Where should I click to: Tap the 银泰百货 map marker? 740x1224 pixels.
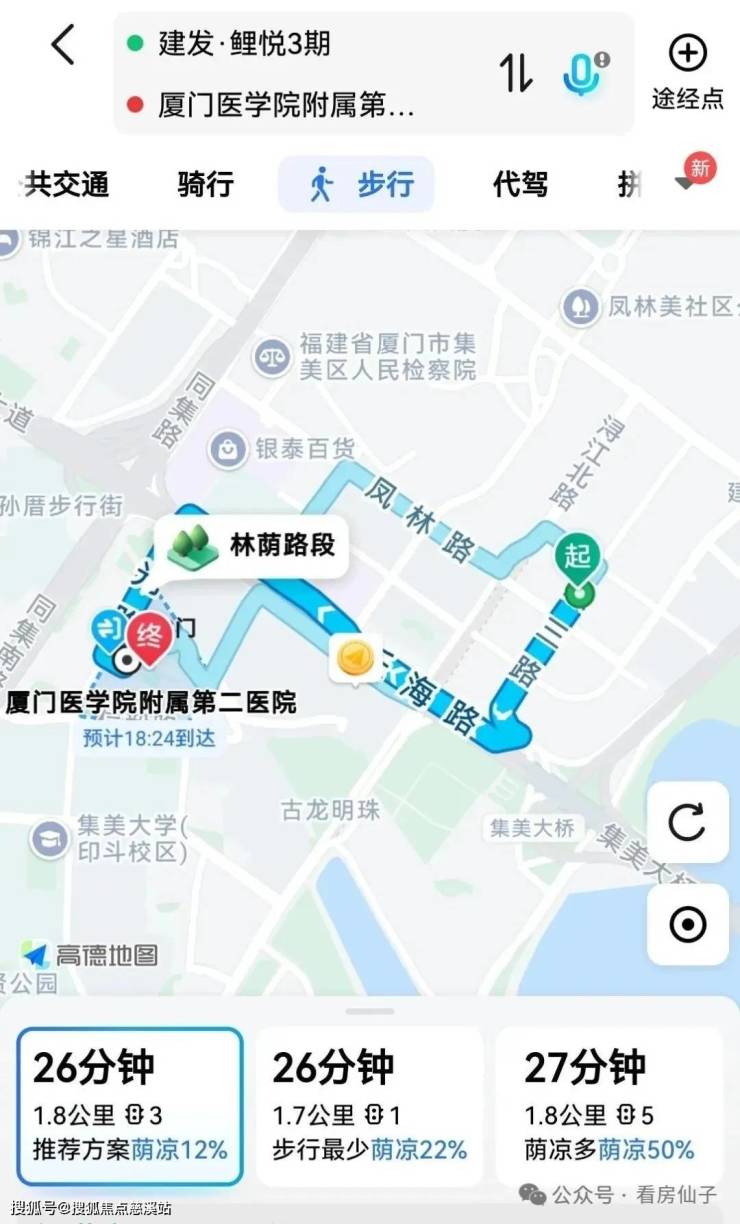[x=229, y=449]
